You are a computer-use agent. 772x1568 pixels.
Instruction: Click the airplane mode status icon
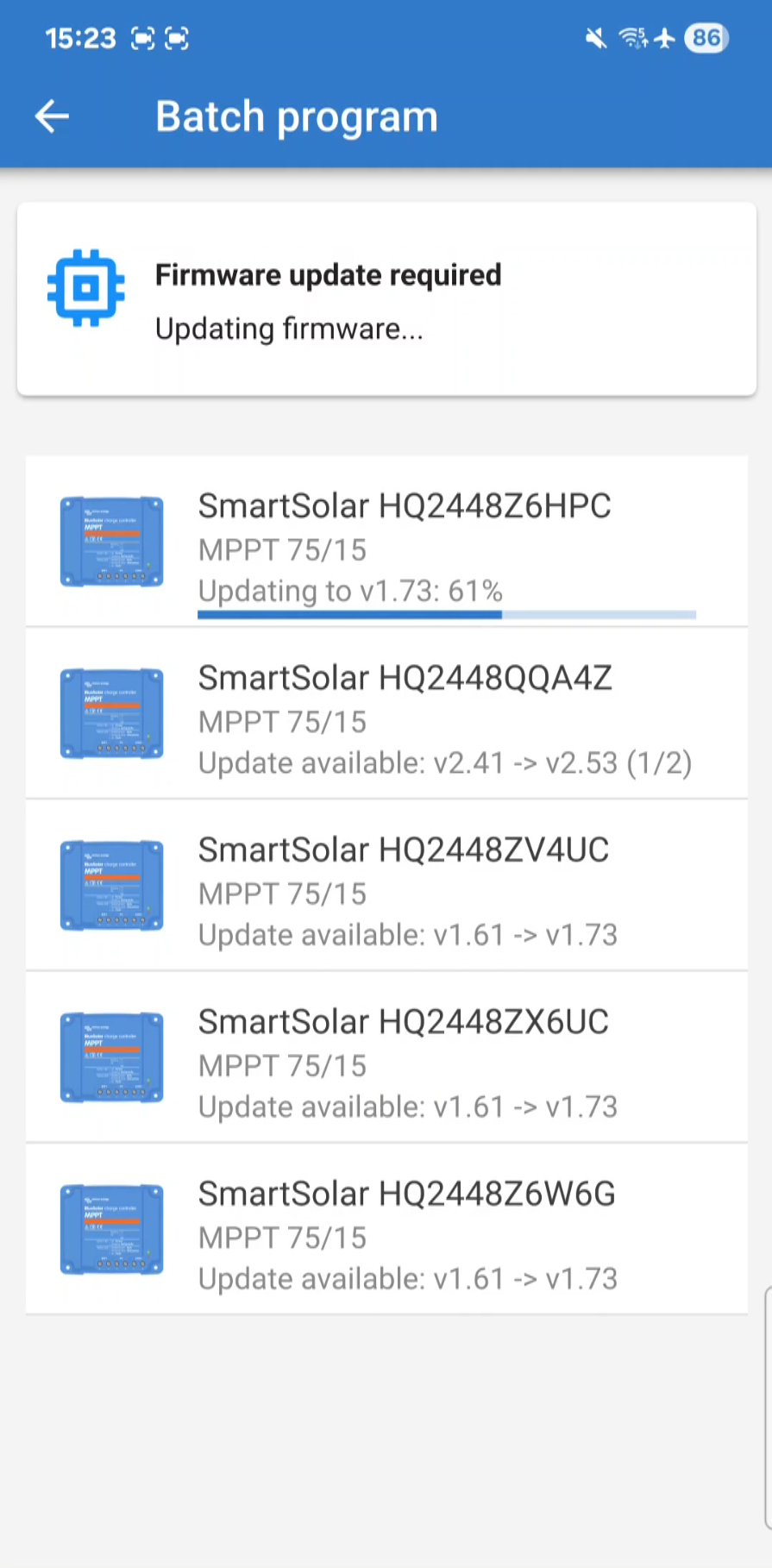[662, 38]
